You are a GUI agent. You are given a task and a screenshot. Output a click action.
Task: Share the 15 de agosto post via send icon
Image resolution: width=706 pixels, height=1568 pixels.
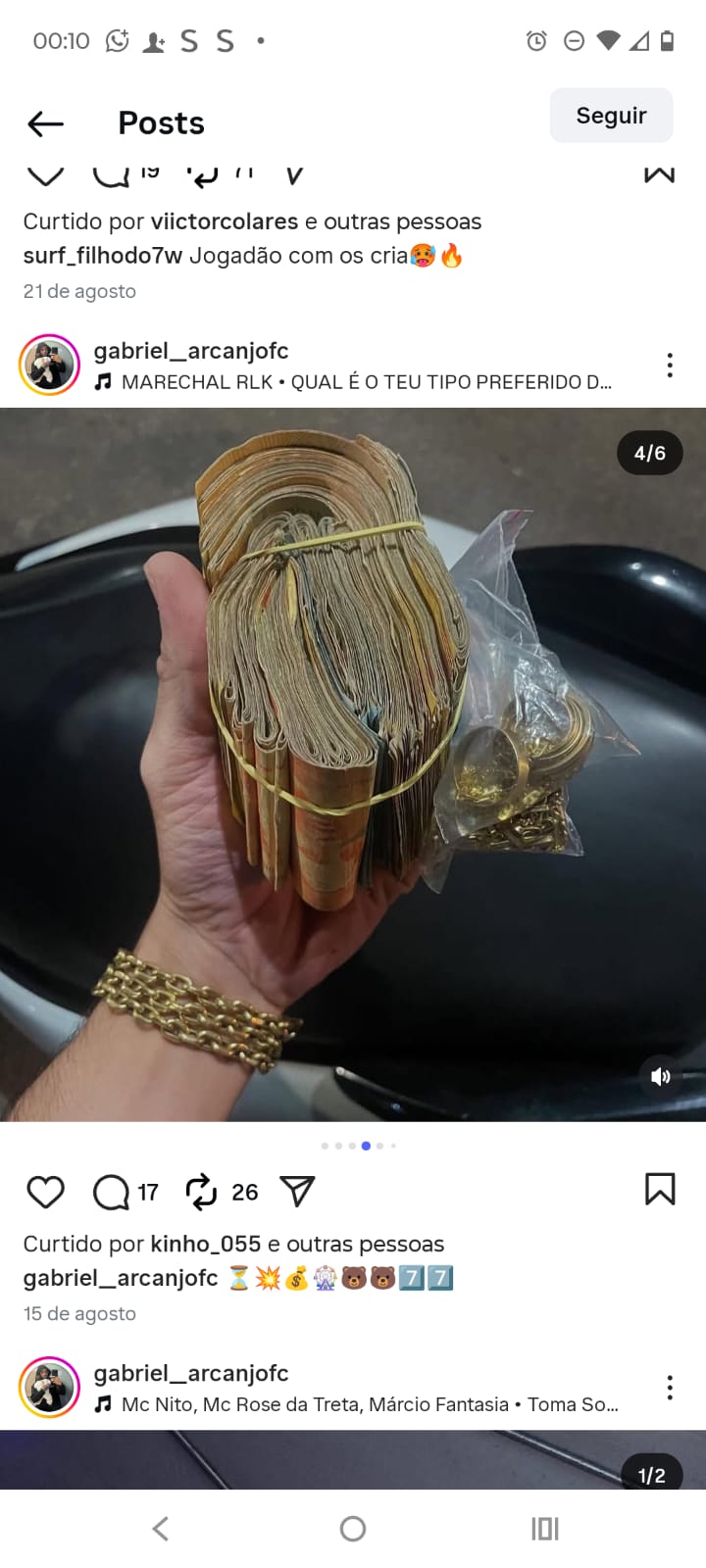297,1192
